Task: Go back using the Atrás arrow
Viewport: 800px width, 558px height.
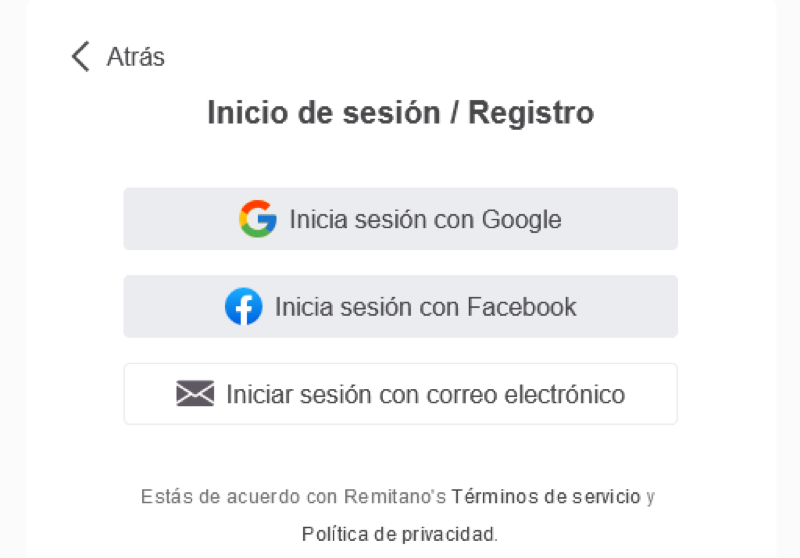Action: [82, 56]
